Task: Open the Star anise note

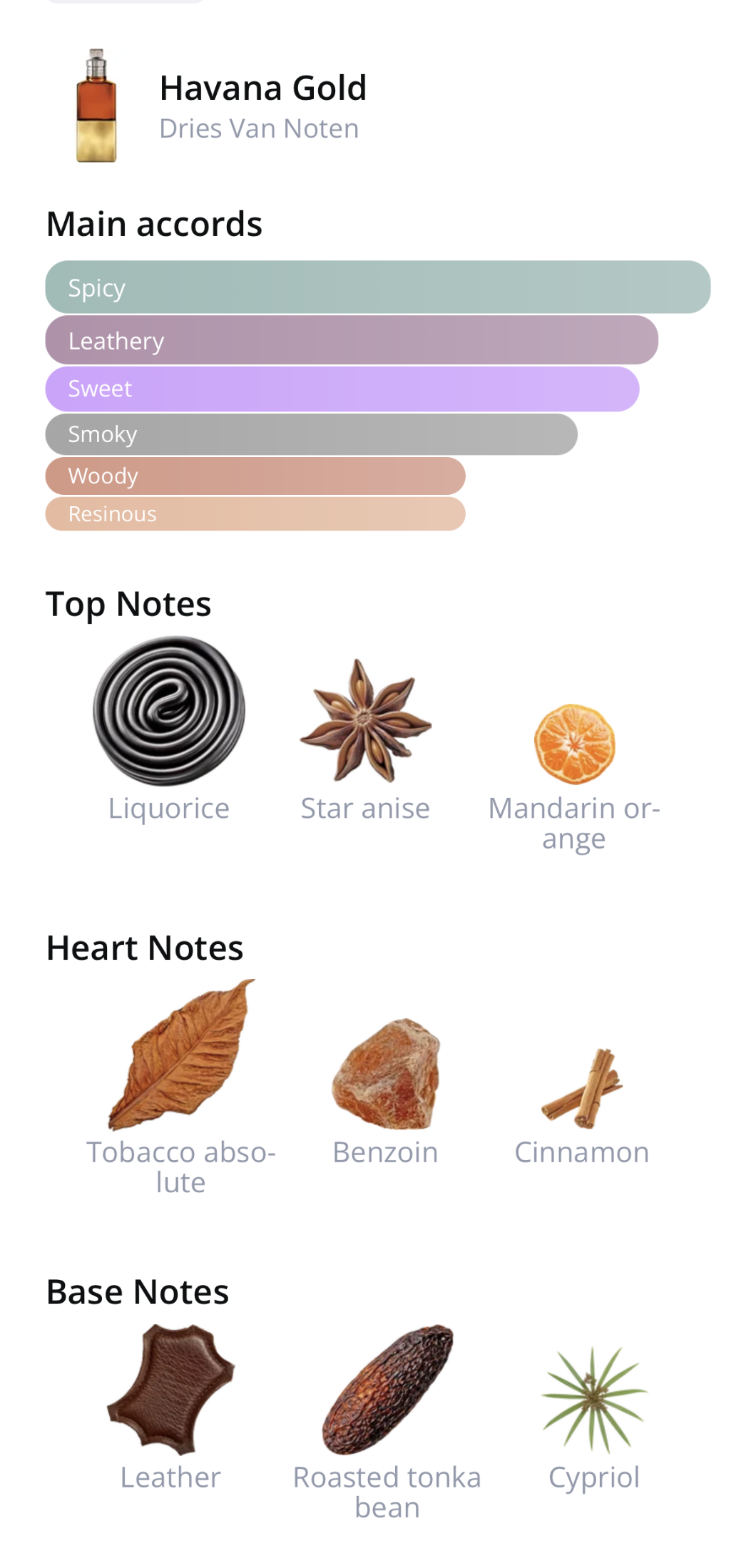Action: [365, 740]
